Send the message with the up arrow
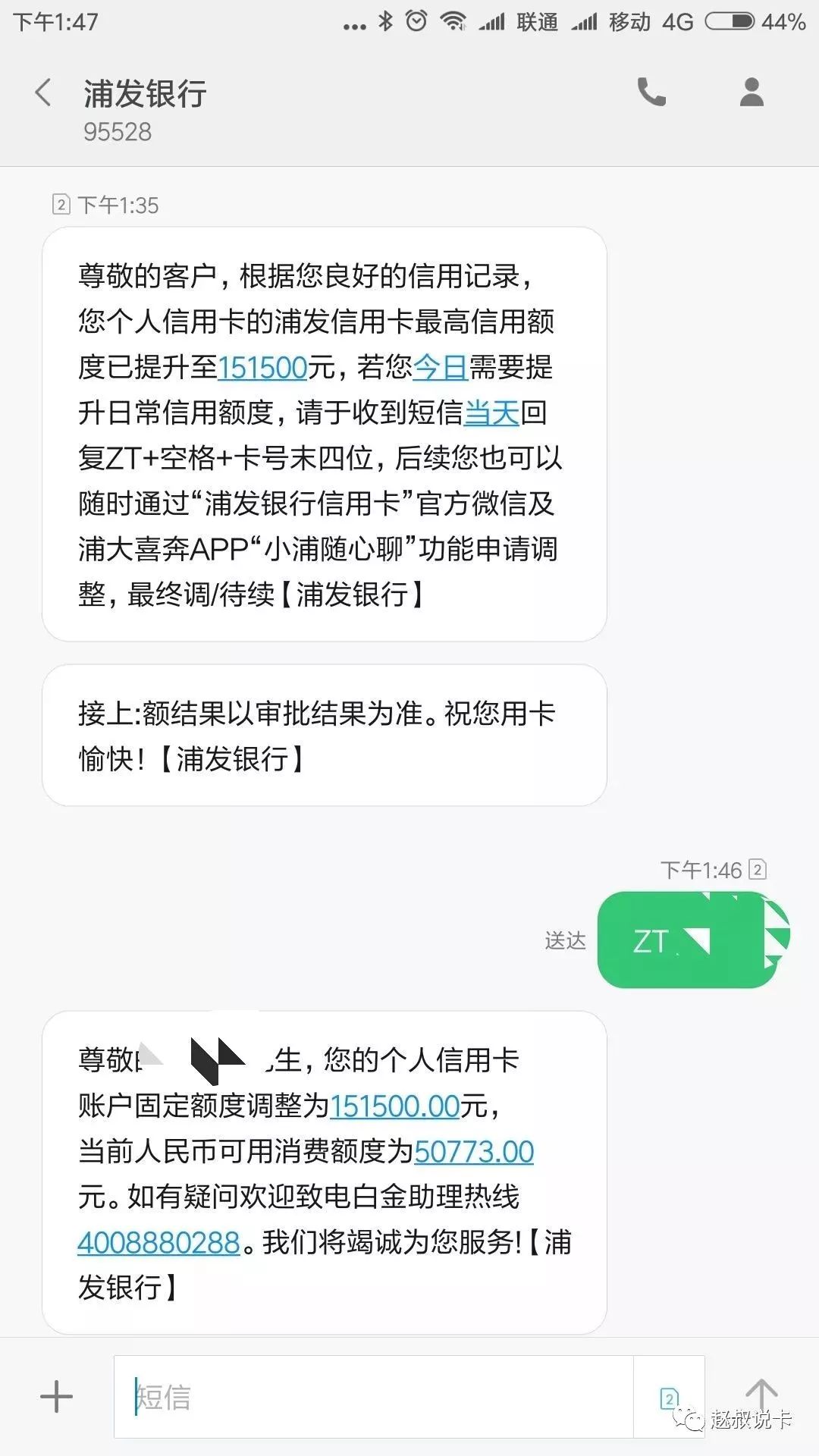The image size is (819, 1456). click(761, 1394)
